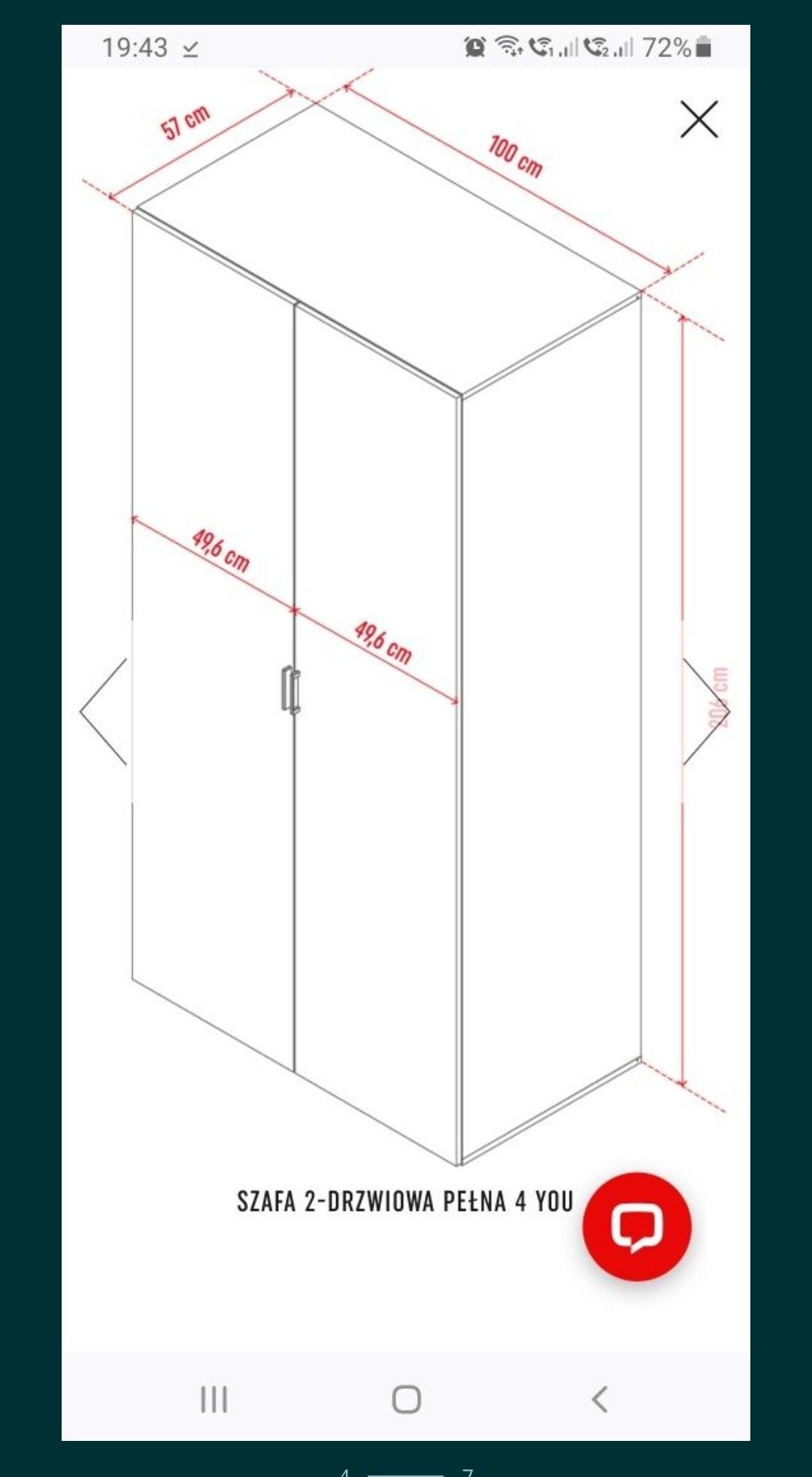This screenshot has width=812, height=1477.
Task: Go to the next product image
Action: 705,711
